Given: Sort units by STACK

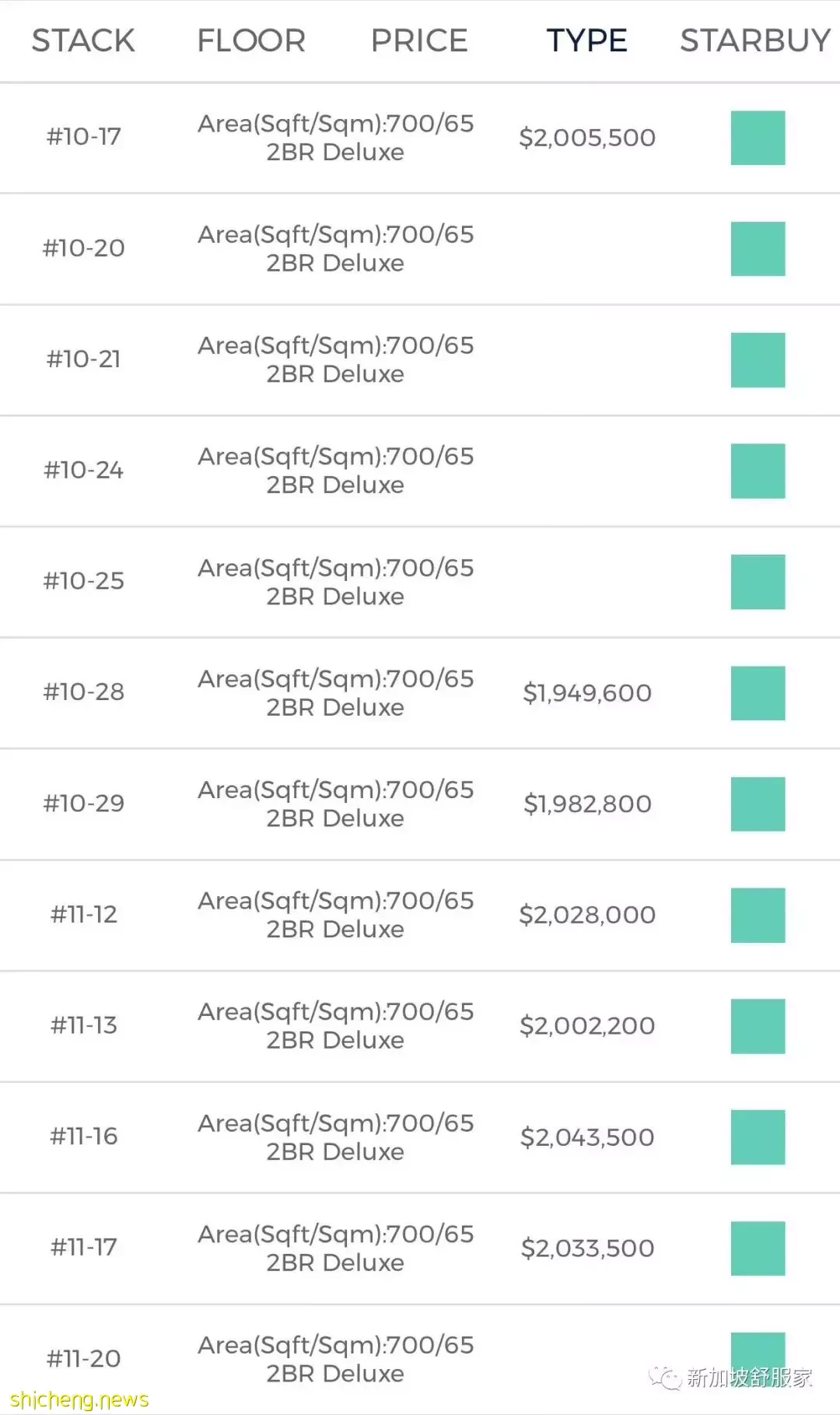Looking at the screenshot, I should [x=83, y=40].
